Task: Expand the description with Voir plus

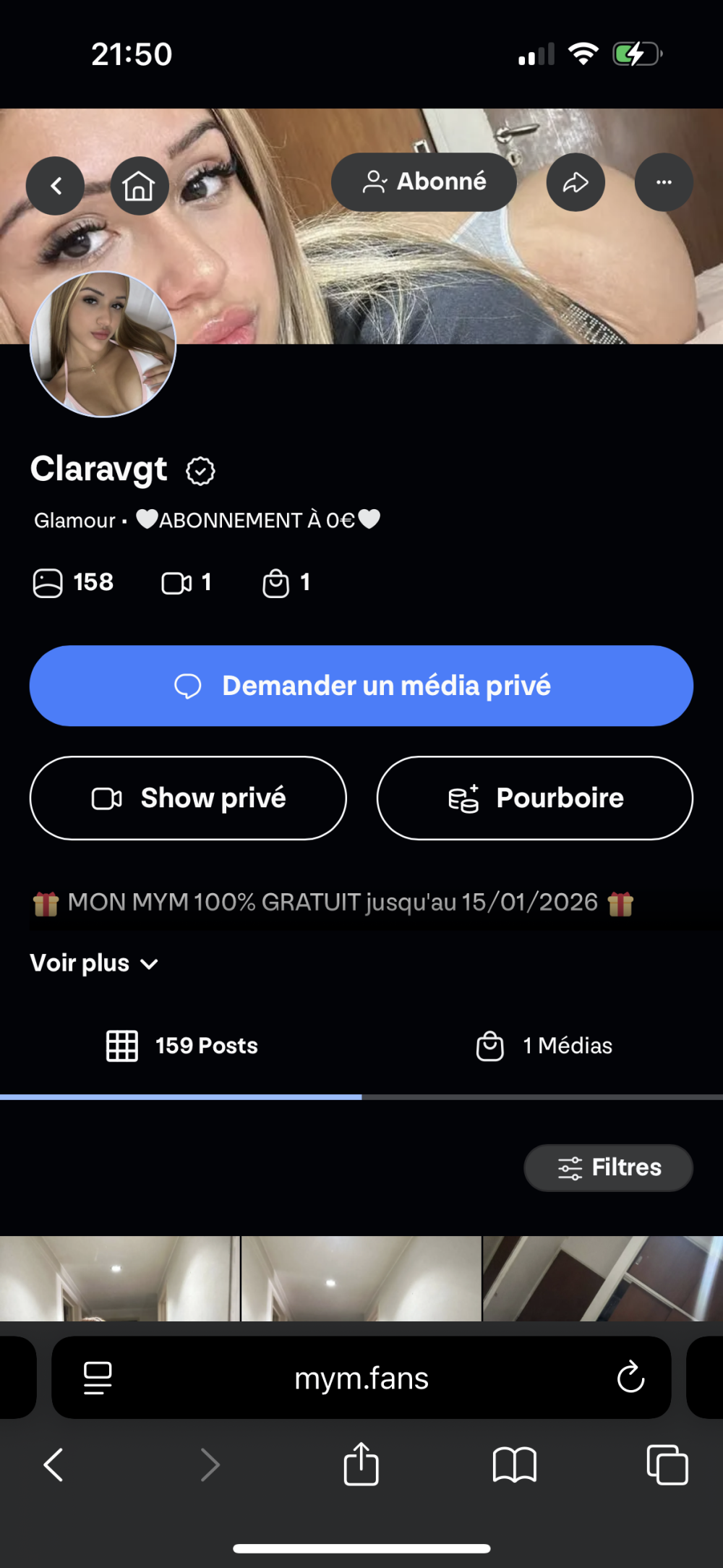Action: (94, 963)
